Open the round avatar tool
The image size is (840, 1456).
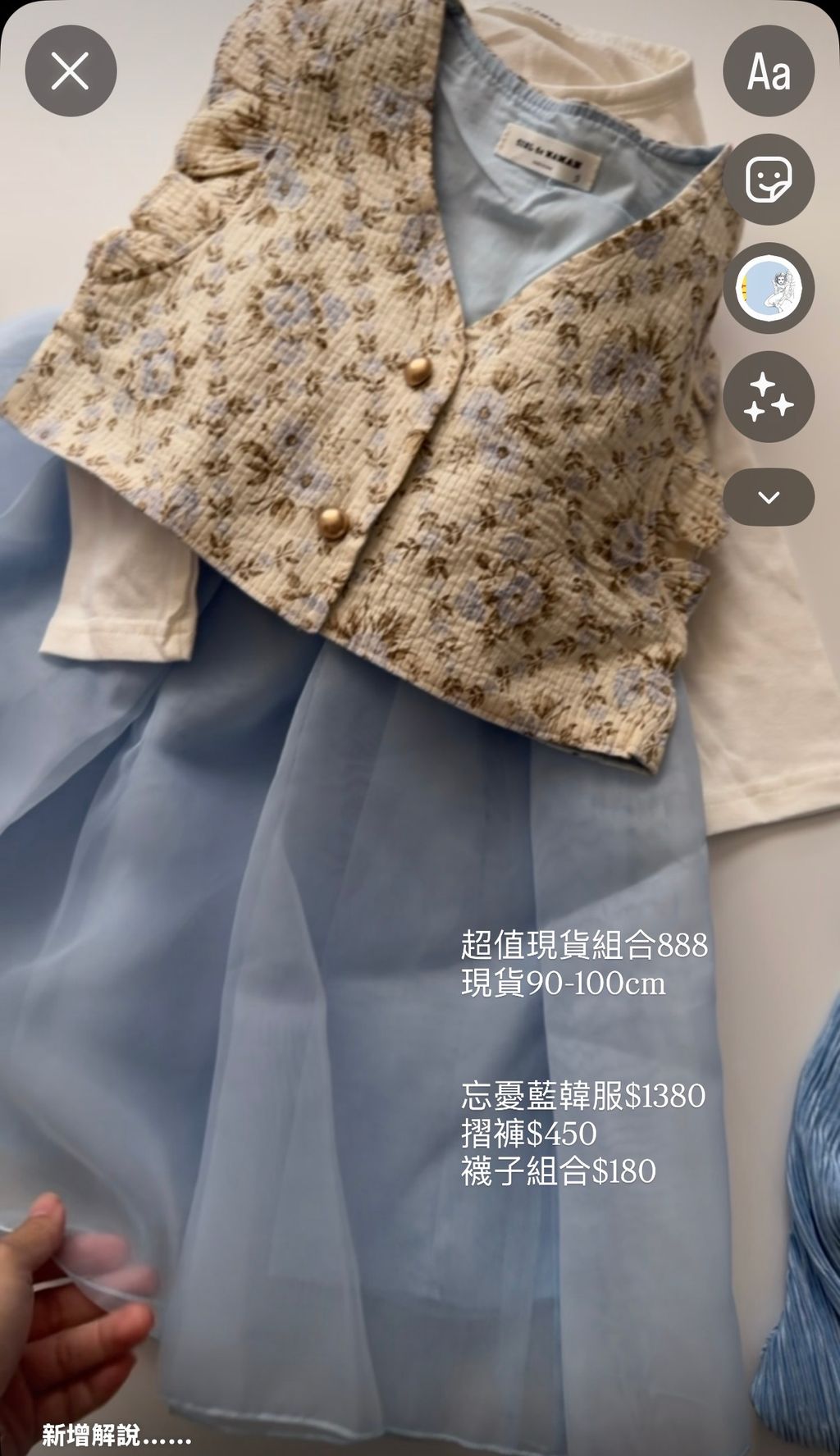[769, 289]
